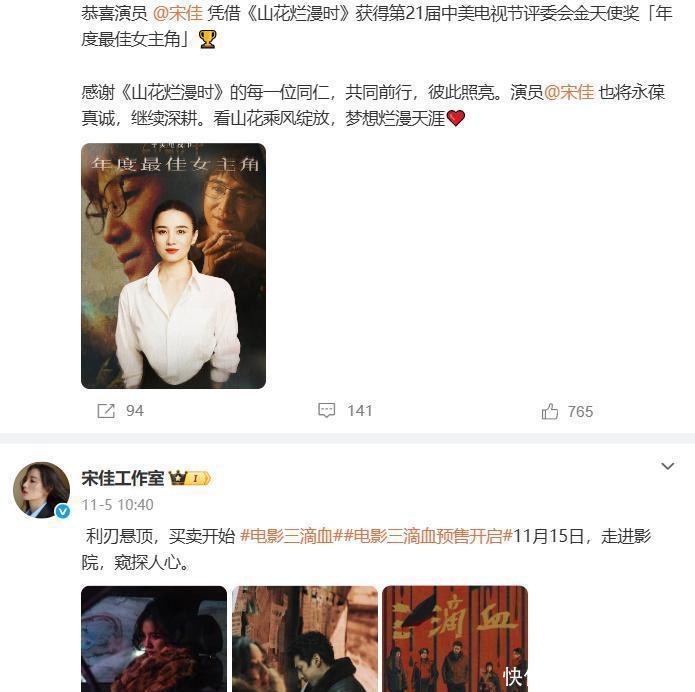
Task: Tap the 宋佳工作室 account name
Action: coord(122,477)
